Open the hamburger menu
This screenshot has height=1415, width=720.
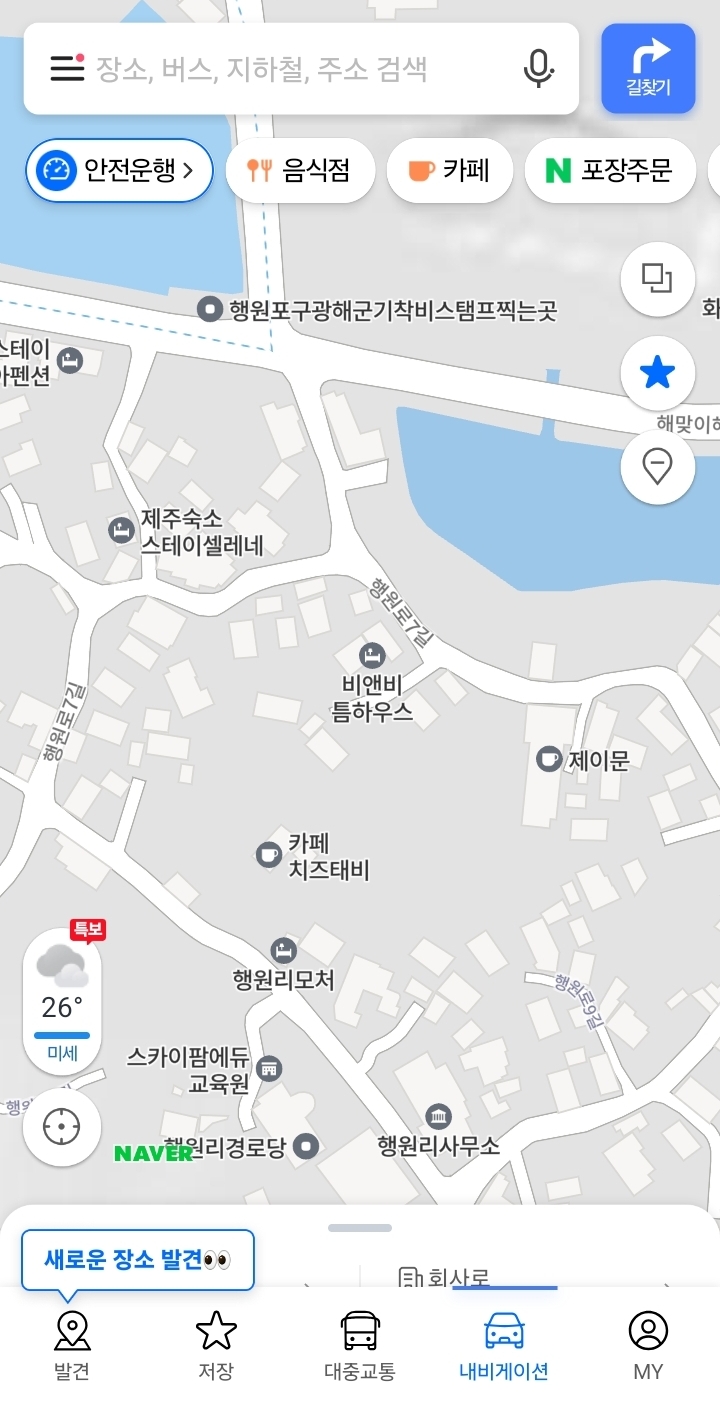tap(67, 68)
